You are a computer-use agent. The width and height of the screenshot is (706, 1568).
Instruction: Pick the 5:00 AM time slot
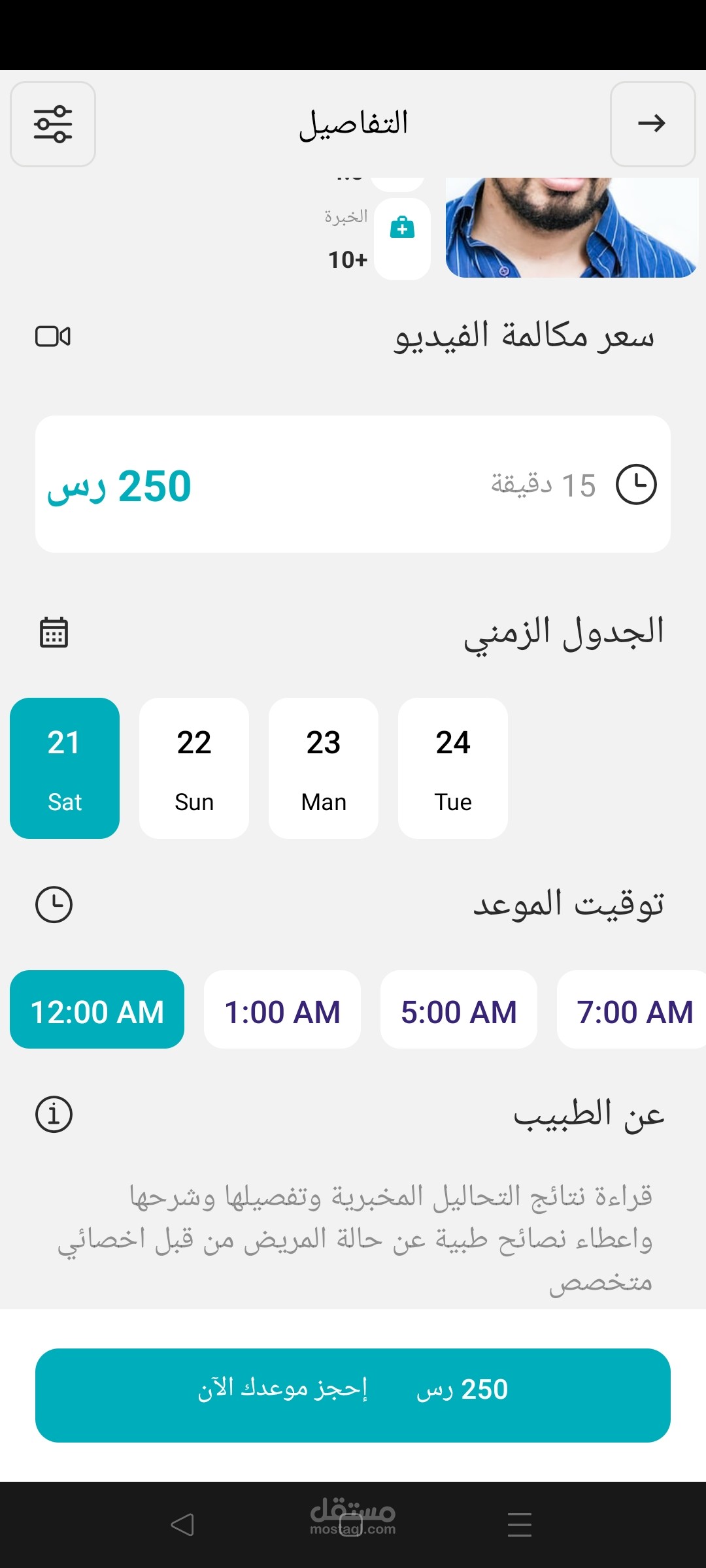[x=459, y=1009]
